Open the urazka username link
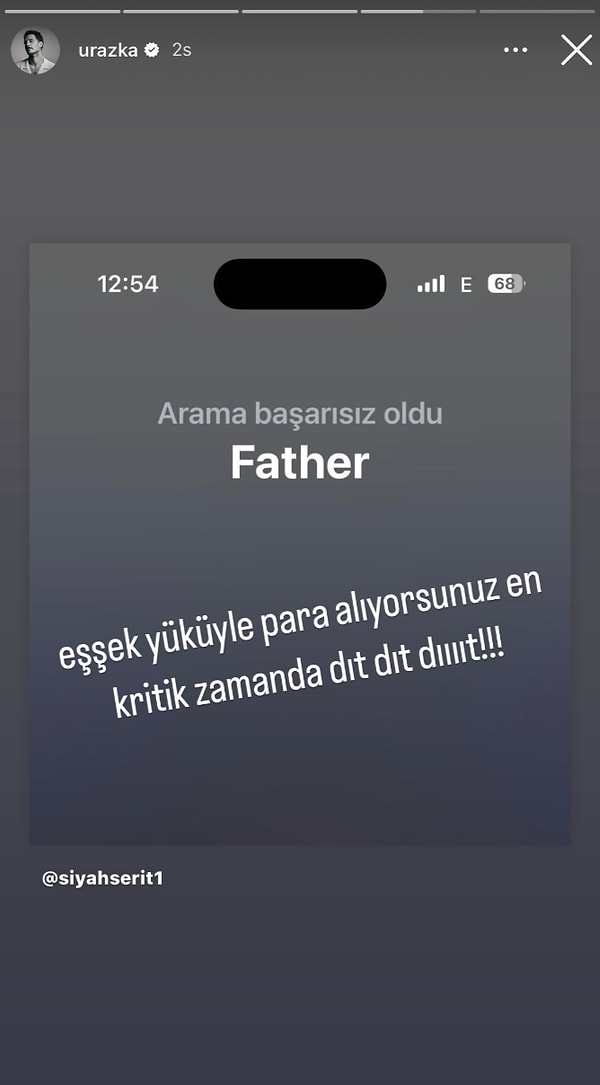The width and height of the screenshot is (600, 1085). pos(109,50)
